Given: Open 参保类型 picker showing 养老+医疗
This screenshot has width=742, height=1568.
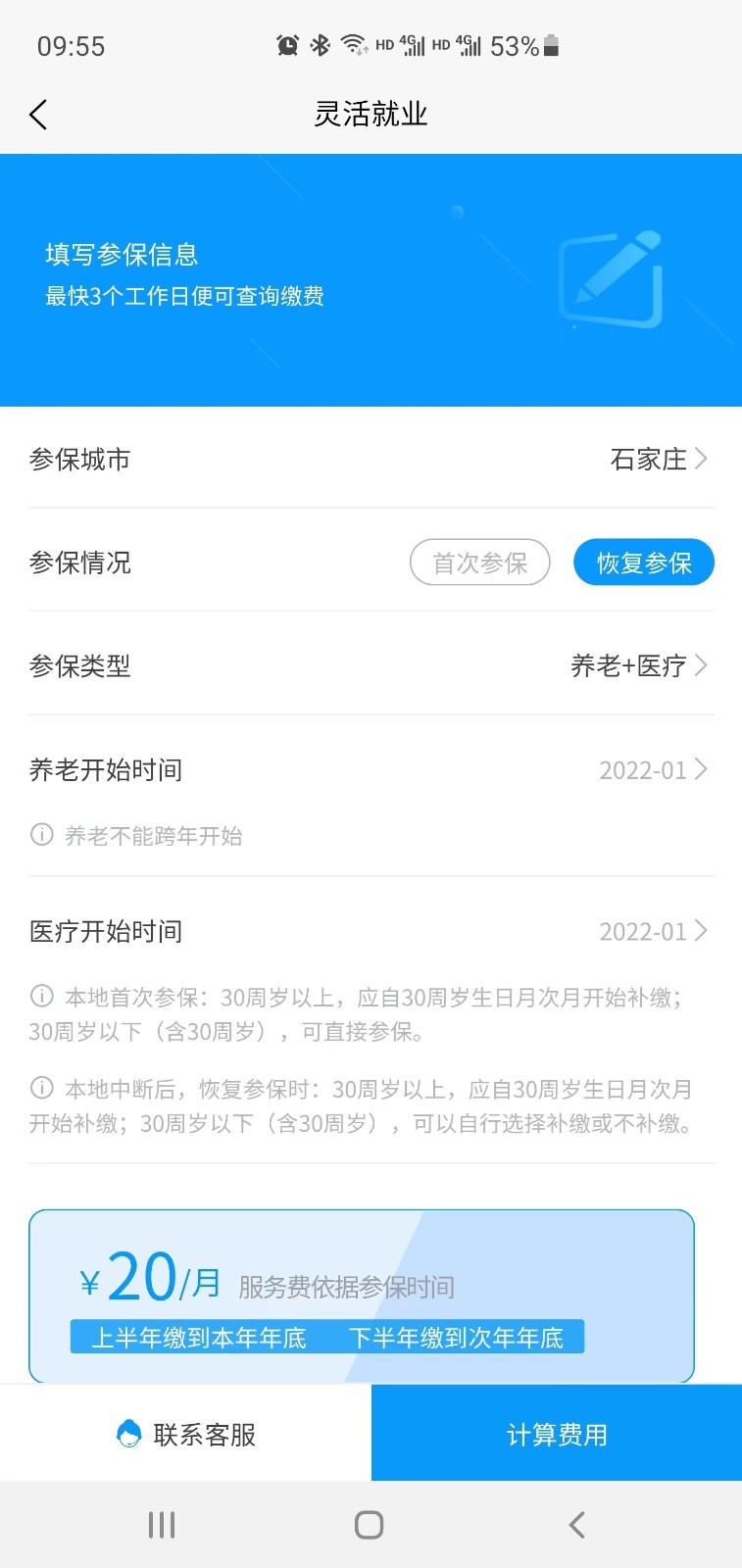Looking at the screenshot, I should point(637,666).
